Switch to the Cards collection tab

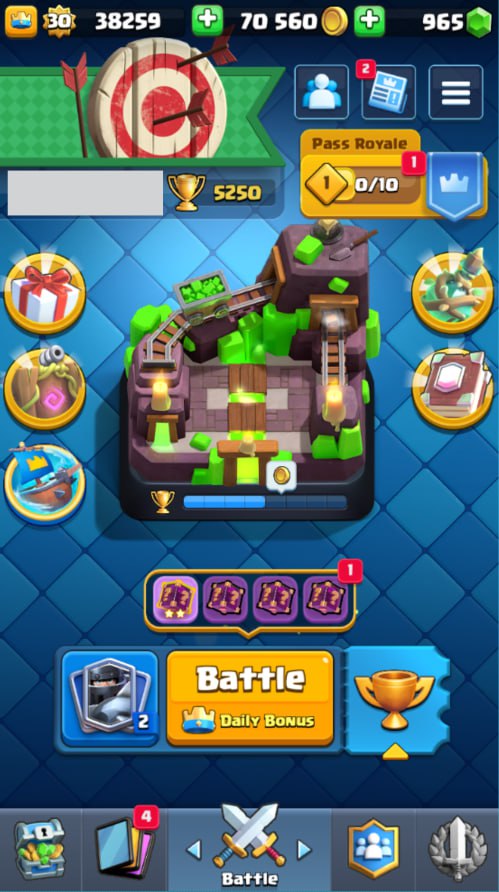(125, 848)
